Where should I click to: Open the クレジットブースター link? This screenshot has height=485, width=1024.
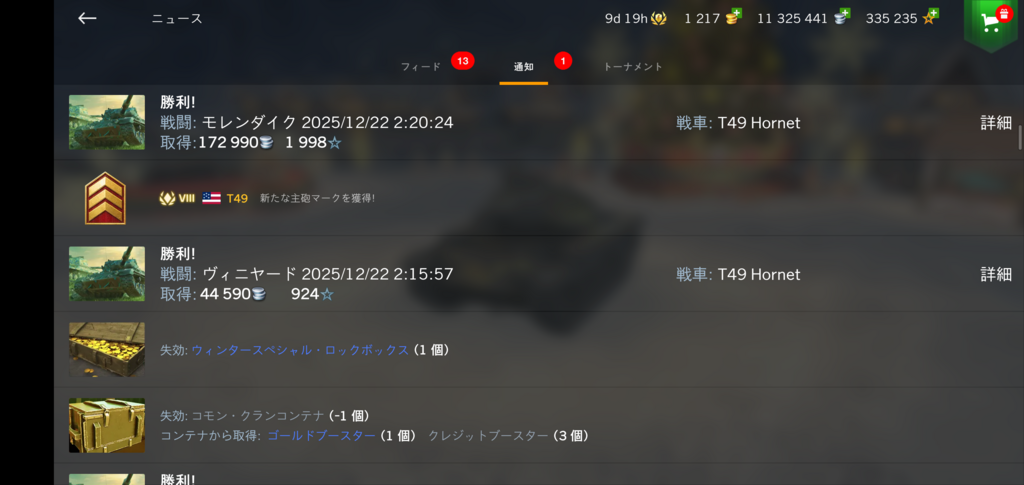click(x=488, y=435)
